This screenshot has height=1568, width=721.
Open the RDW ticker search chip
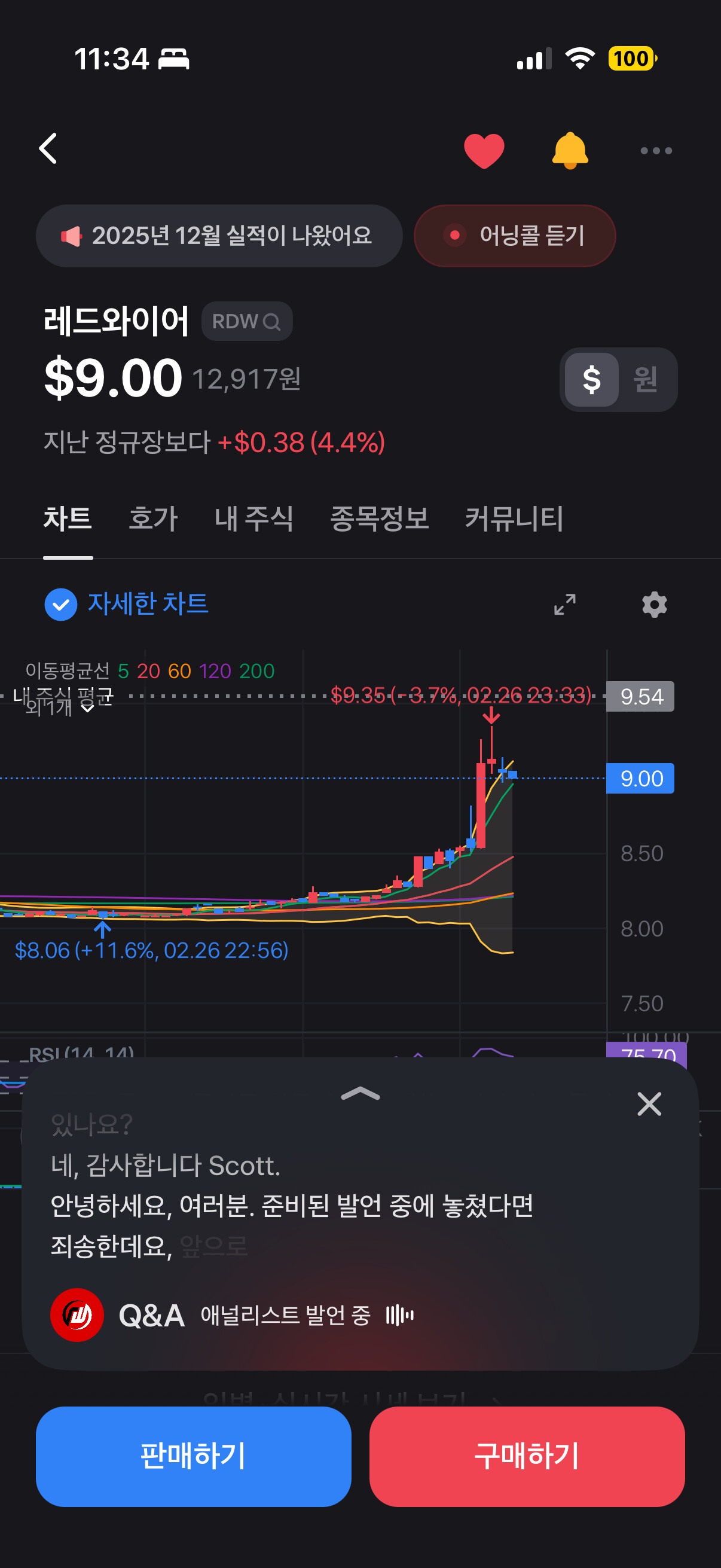coord(246,321)
